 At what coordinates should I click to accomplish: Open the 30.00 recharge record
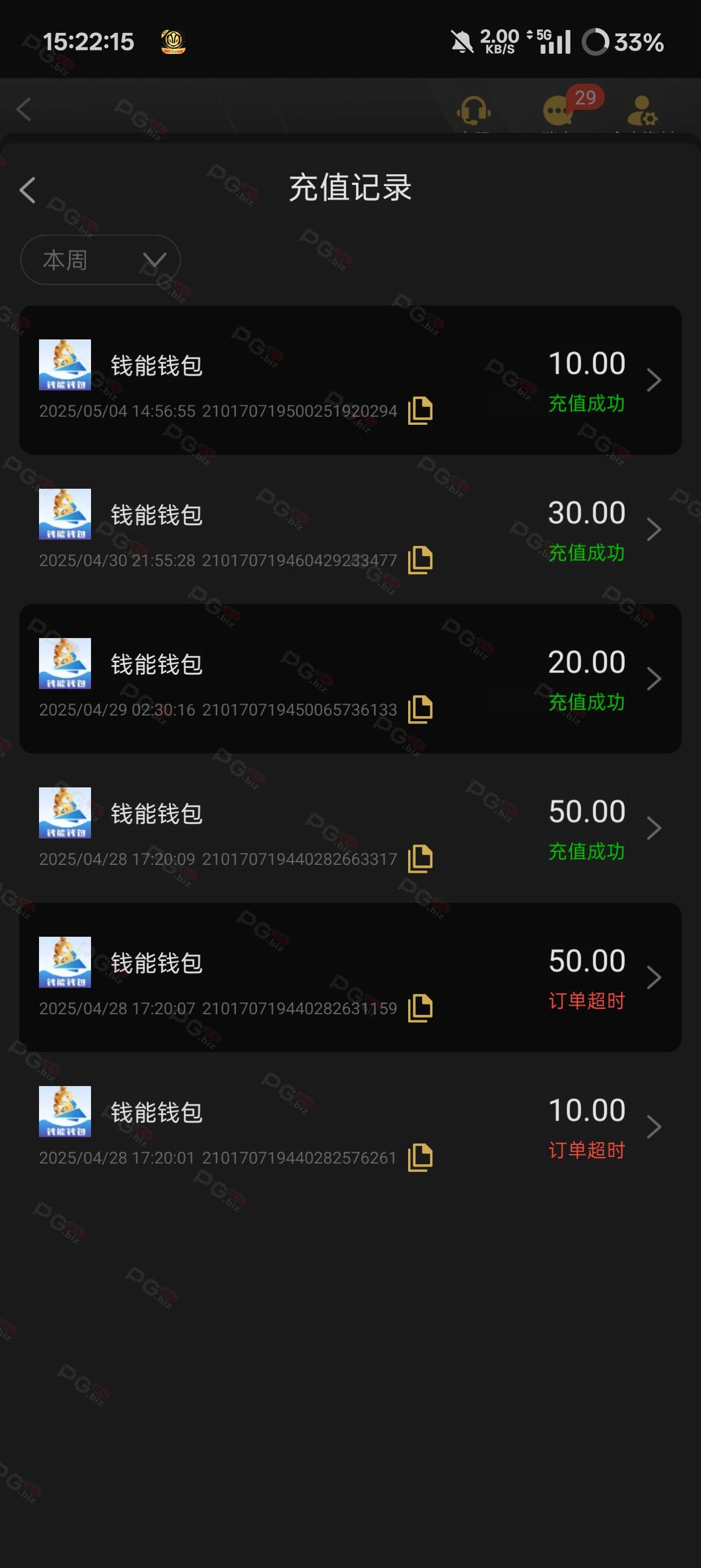(x=350, y=529)
